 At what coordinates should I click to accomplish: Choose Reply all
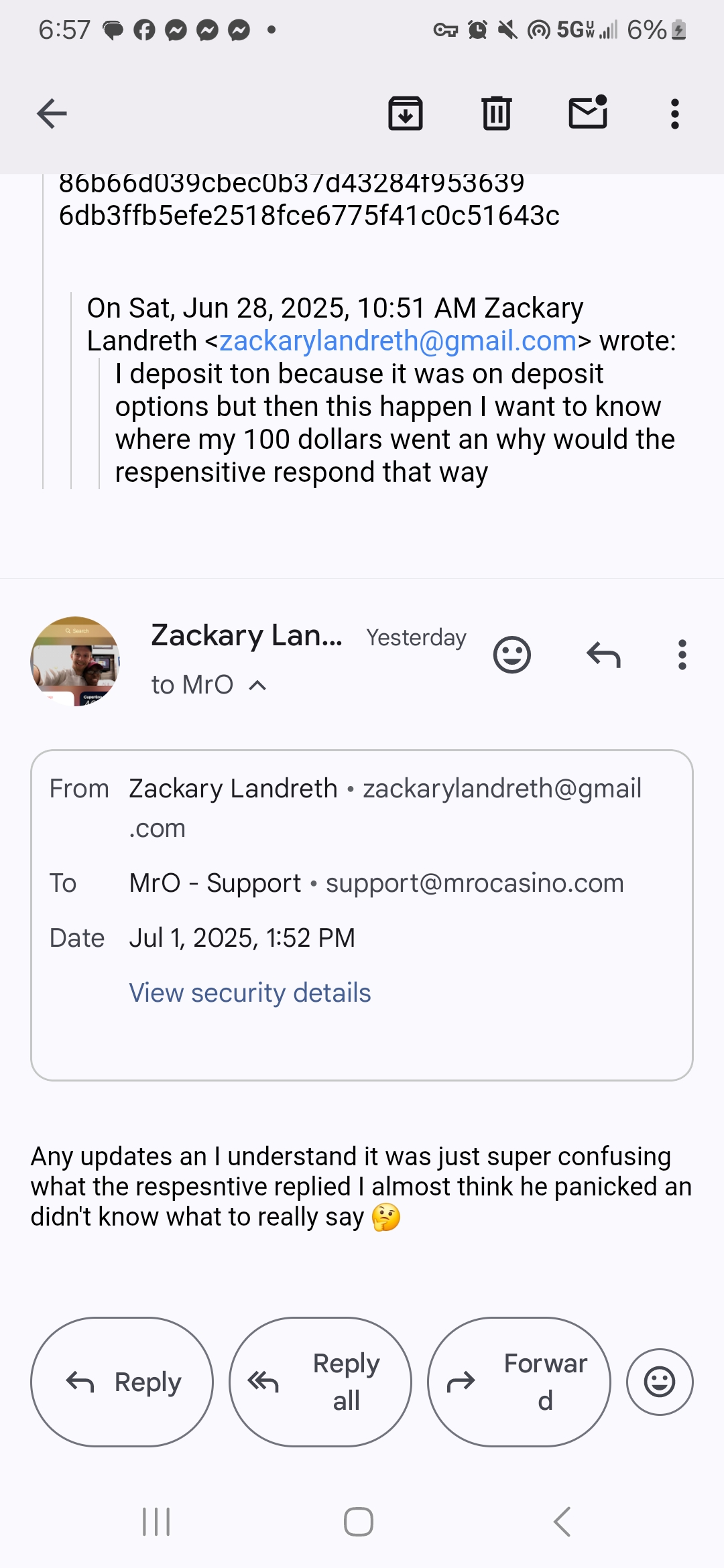click(320, 1382)
